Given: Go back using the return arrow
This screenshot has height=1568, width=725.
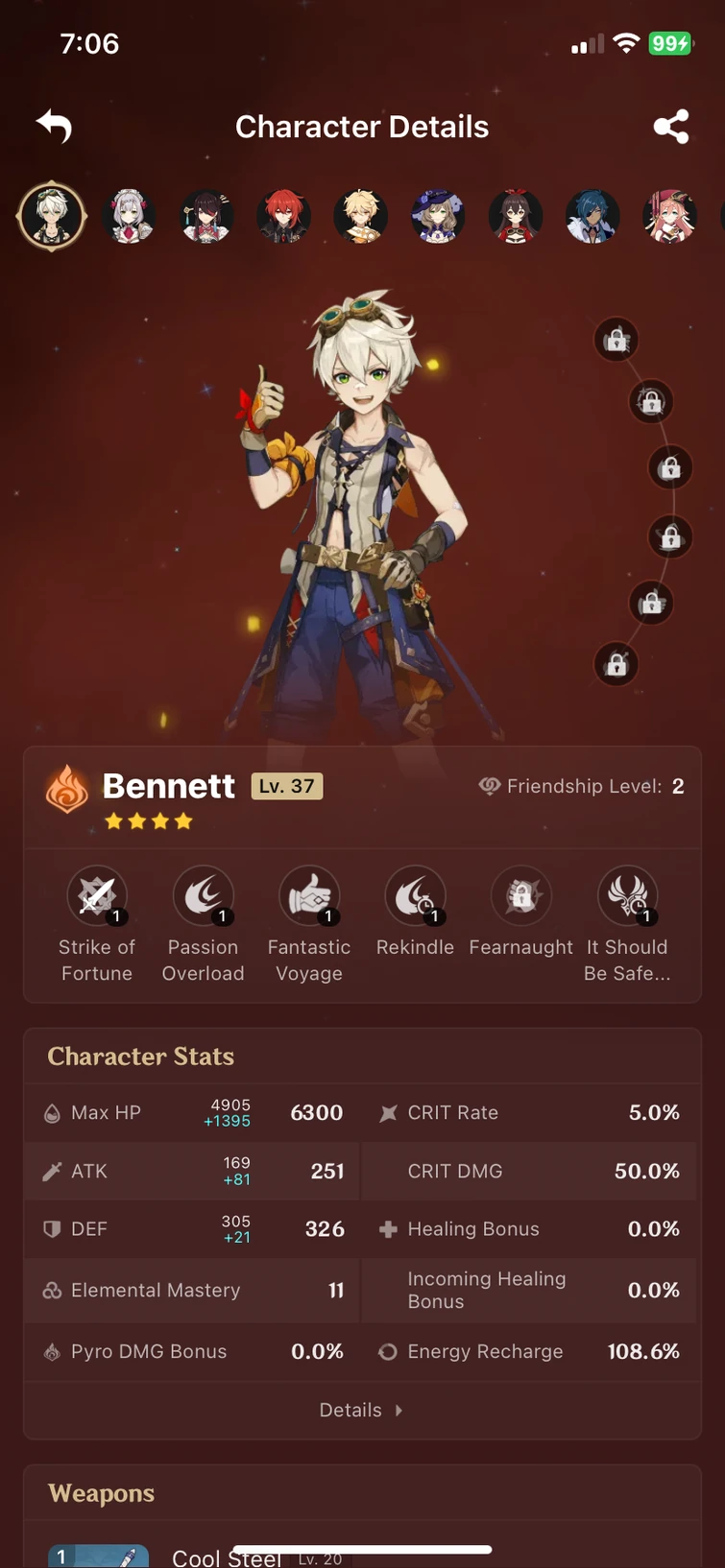Looking at the screenshot, I should (x=55, y=126).
